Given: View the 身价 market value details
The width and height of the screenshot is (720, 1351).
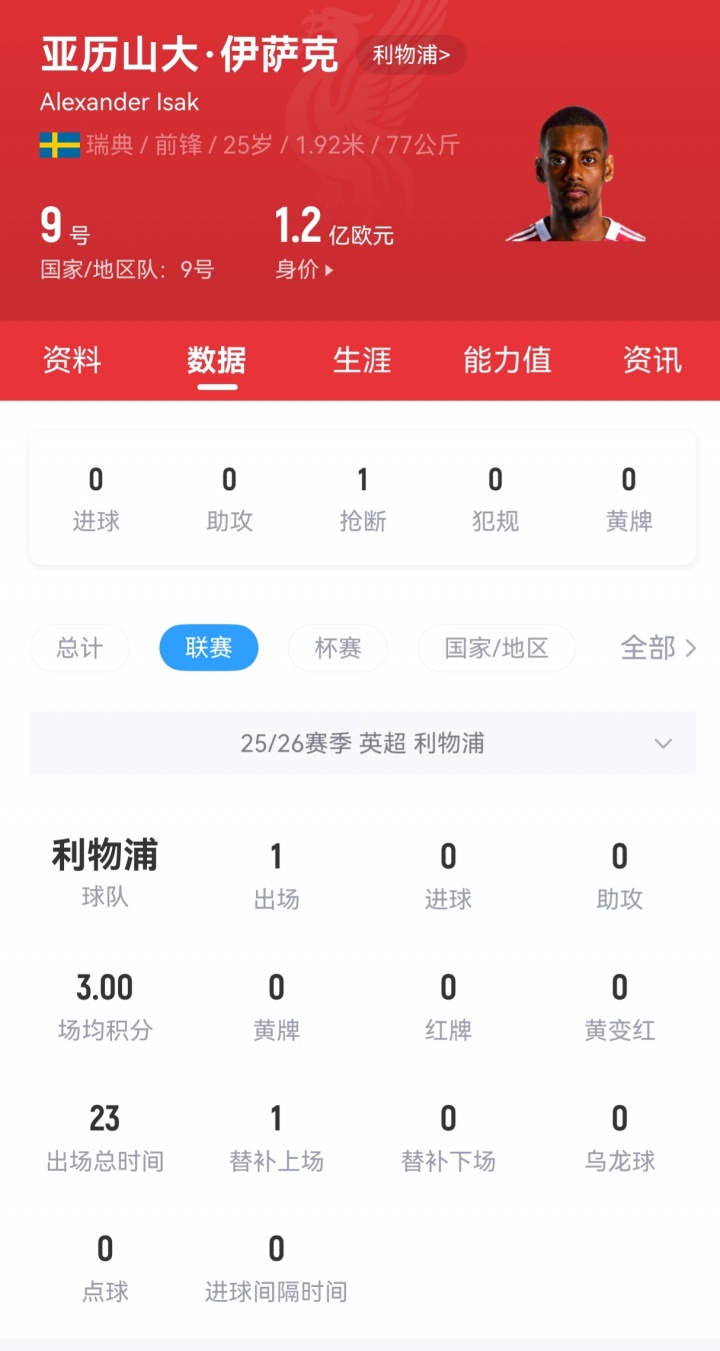Looking at the screenshot, I should pos(304,269).
